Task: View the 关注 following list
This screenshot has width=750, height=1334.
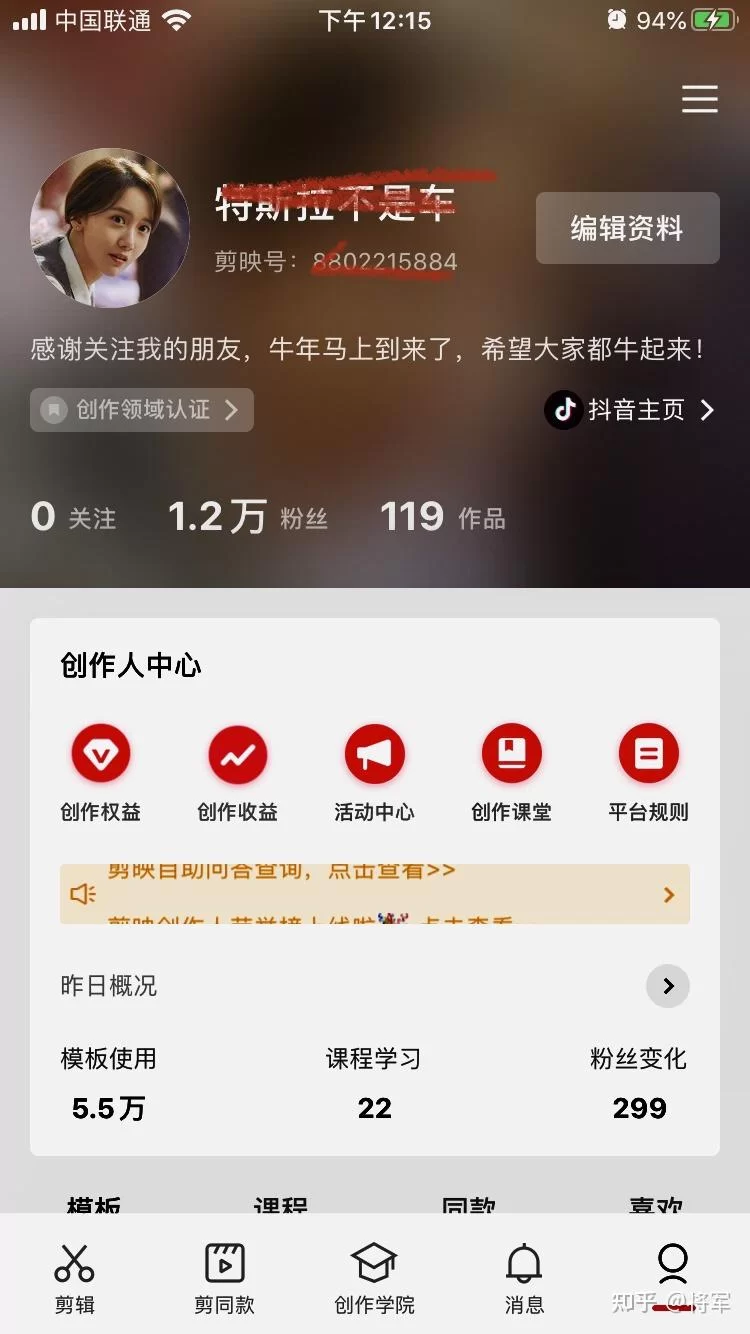Action: [x=74, y=517]
